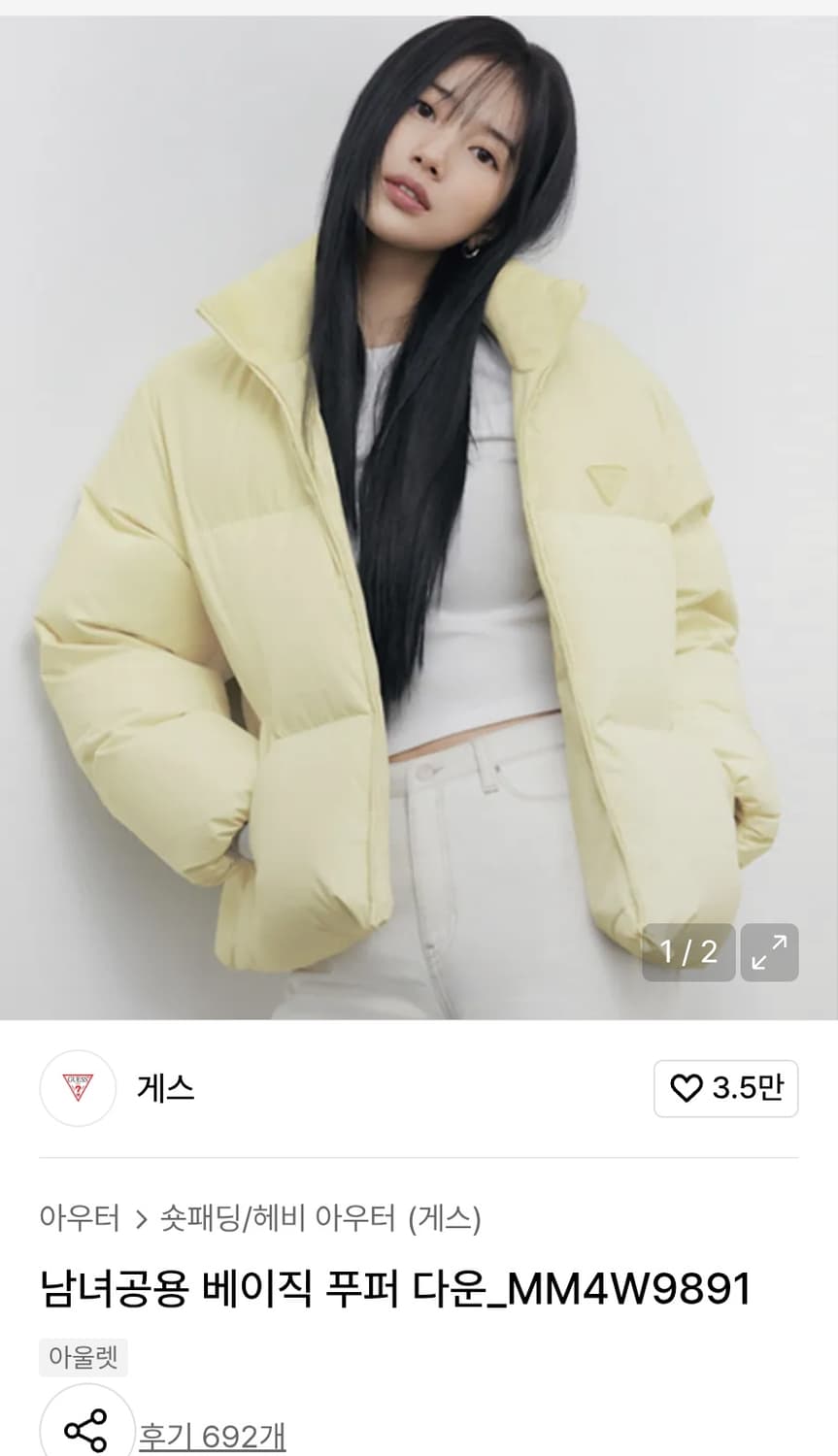Expand the product image to fullscreen
Viewport: 838px width, 1456px height.
click(769, 952)
